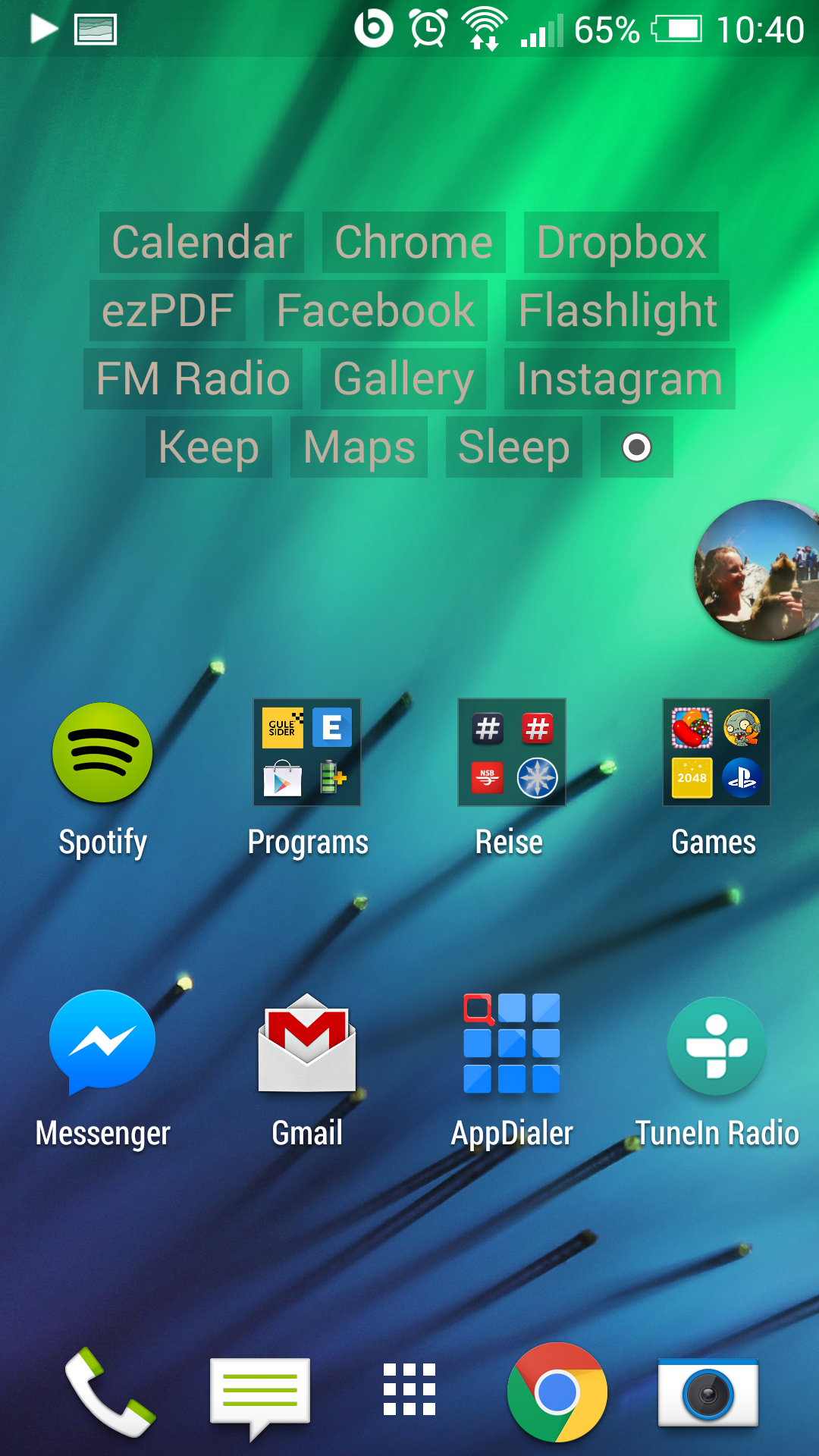819x1456 pixels.
Task: Open the camera from the dock
Action: 708,1392
